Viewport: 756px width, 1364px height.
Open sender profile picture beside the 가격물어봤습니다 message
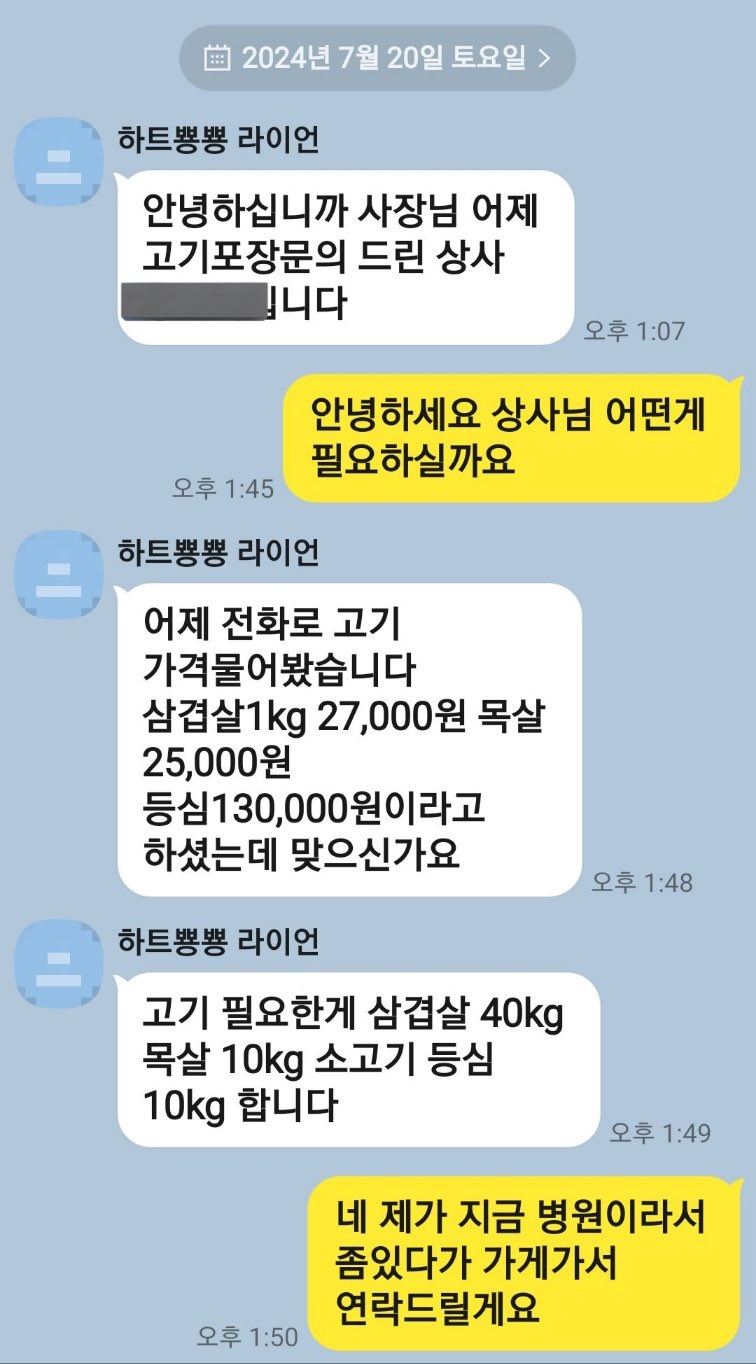[59, 575]
